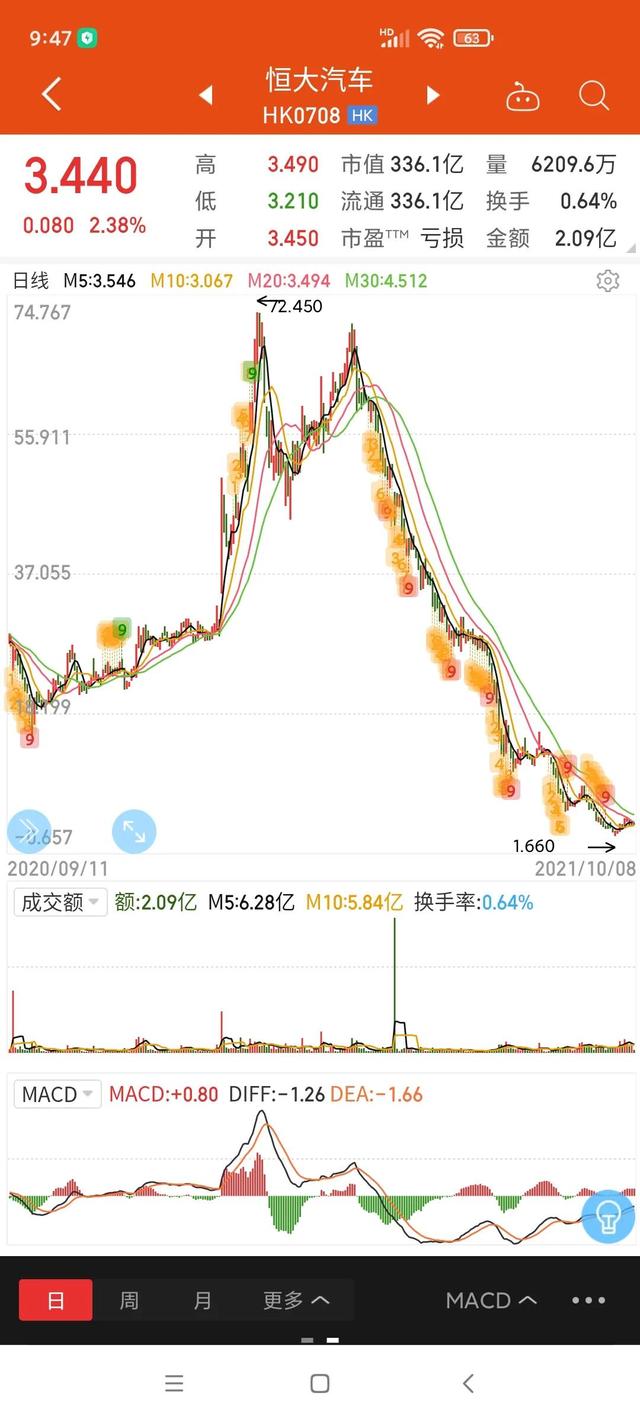Expand the 更多 period options
Viewport: 640px width, 1422px height.
coord(296,1300)
